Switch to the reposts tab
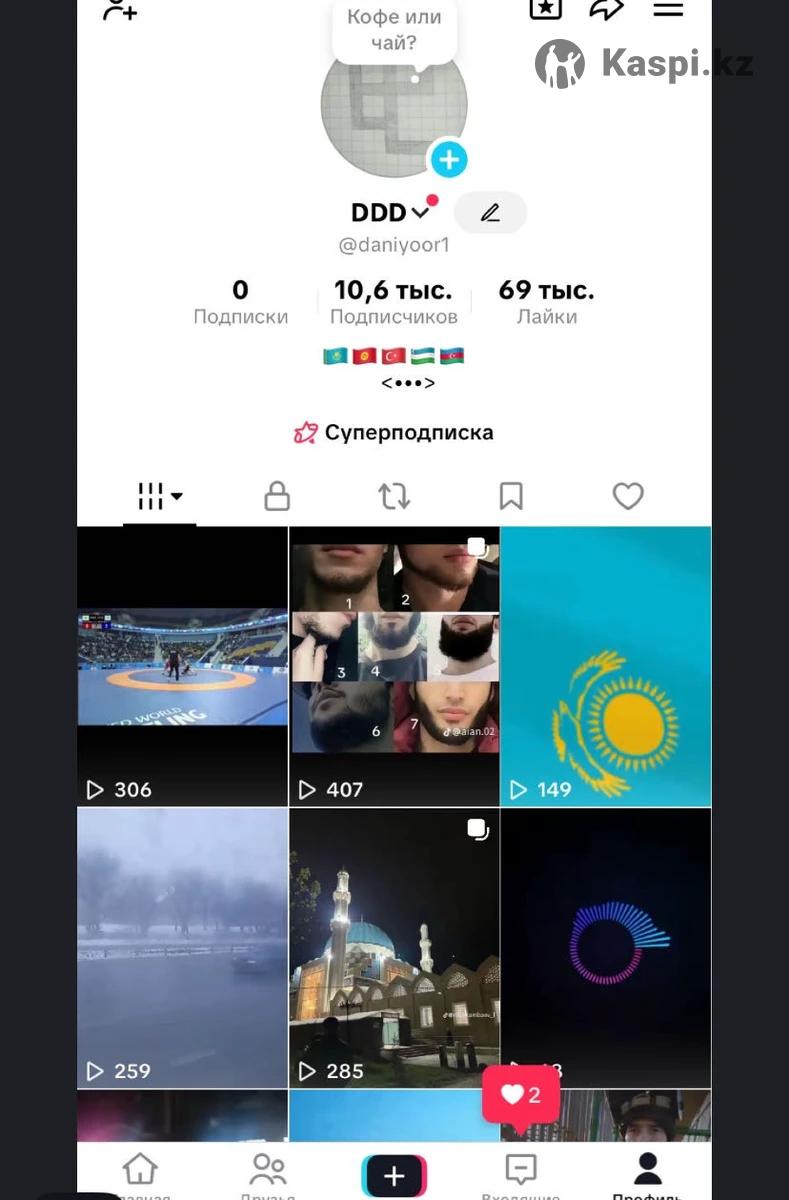Image resolution: width=789 pixels, height=1200 pixels. (x=394, y=496)
